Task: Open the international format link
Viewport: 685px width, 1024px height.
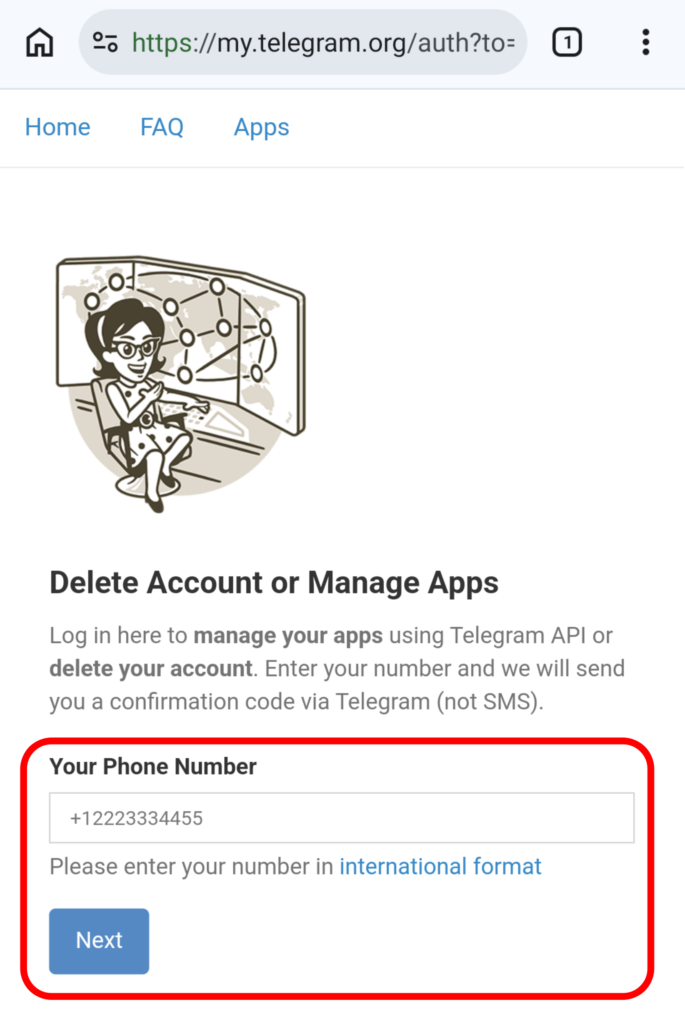Action: coord(440,866)
